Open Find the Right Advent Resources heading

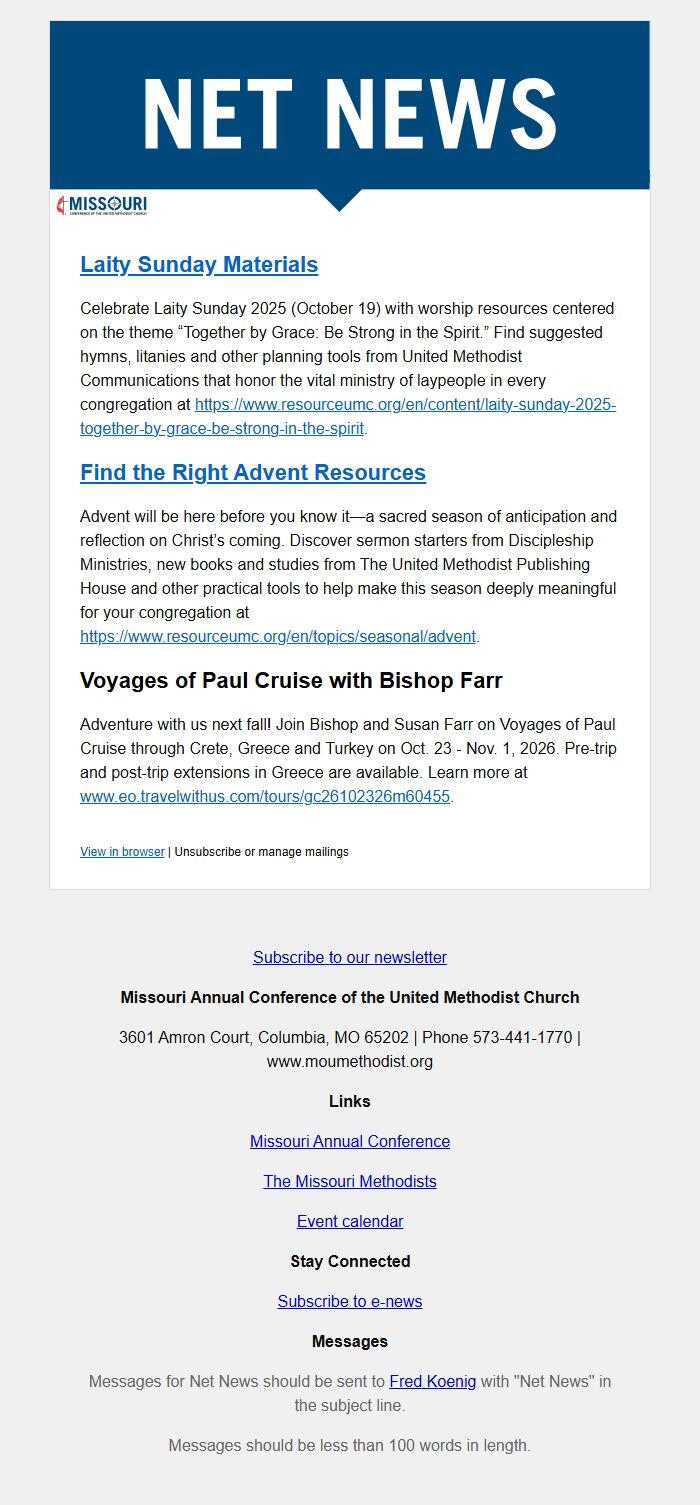click(x=253, y=473)
